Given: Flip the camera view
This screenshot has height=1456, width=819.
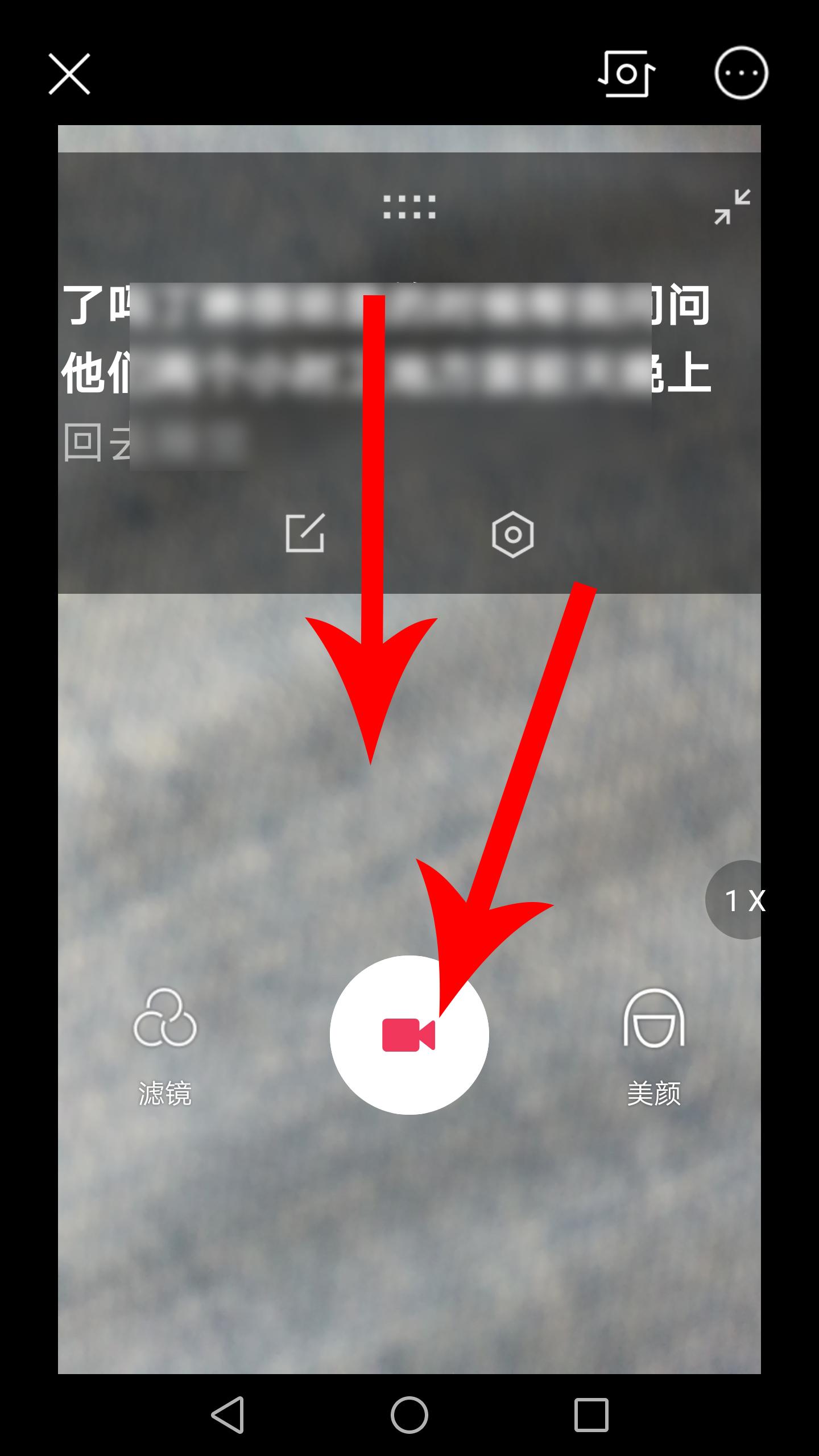Looking at the screenshot, I should (x=626, y=74).
